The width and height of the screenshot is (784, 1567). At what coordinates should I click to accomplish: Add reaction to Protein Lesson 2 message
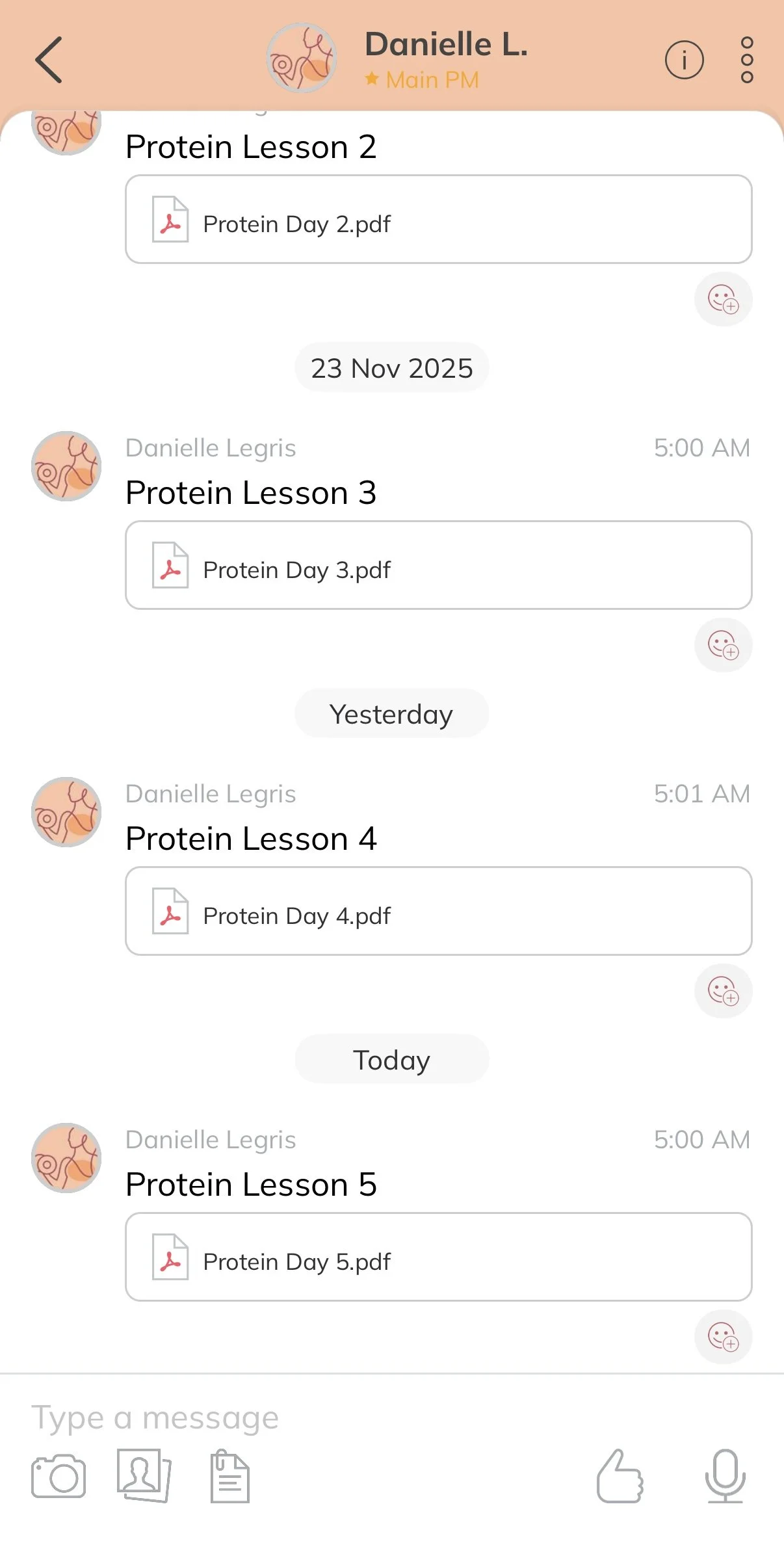(723, 299)
